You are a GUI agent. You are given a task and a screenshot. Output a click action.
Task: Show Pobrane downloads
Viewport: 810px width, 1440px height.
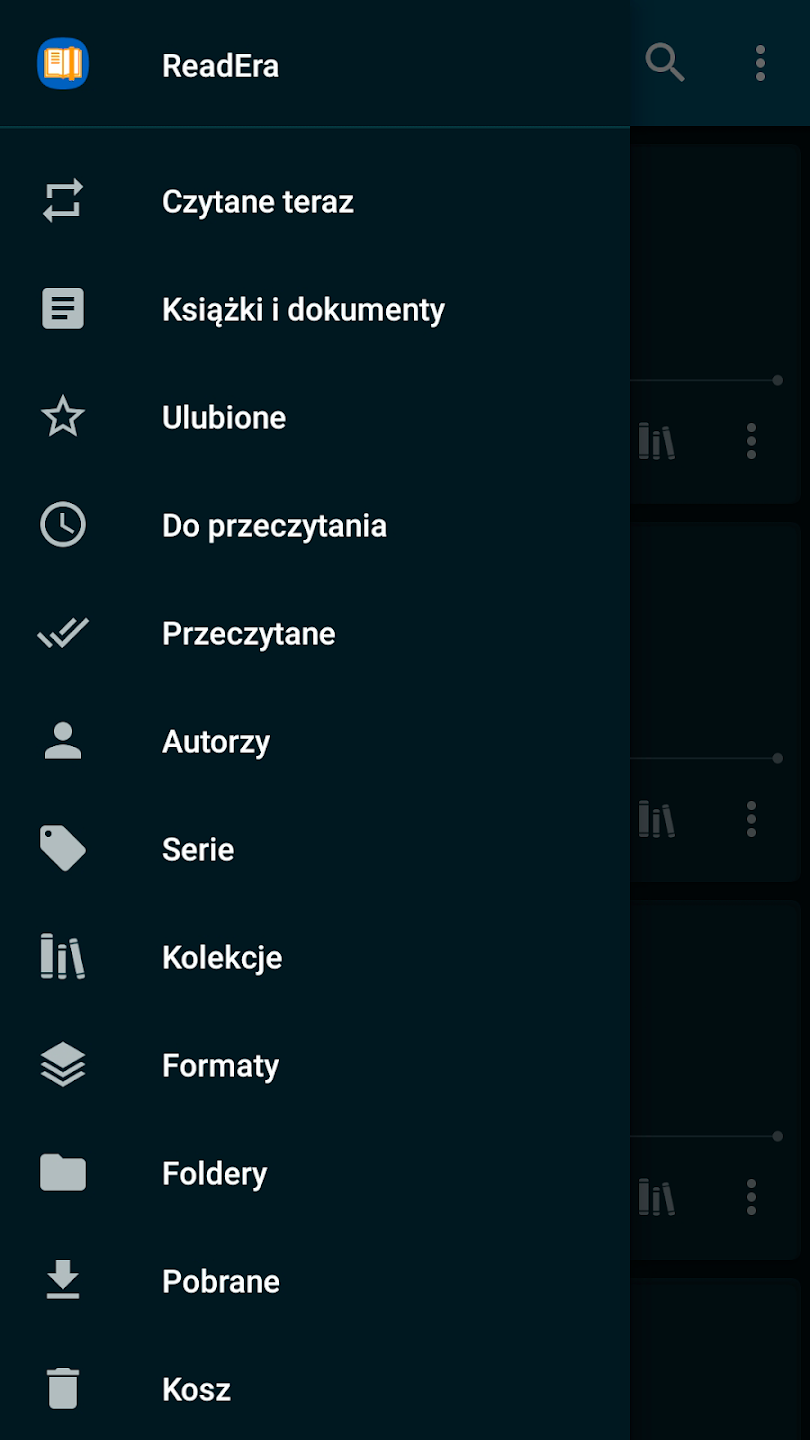tap(220, 1282)
